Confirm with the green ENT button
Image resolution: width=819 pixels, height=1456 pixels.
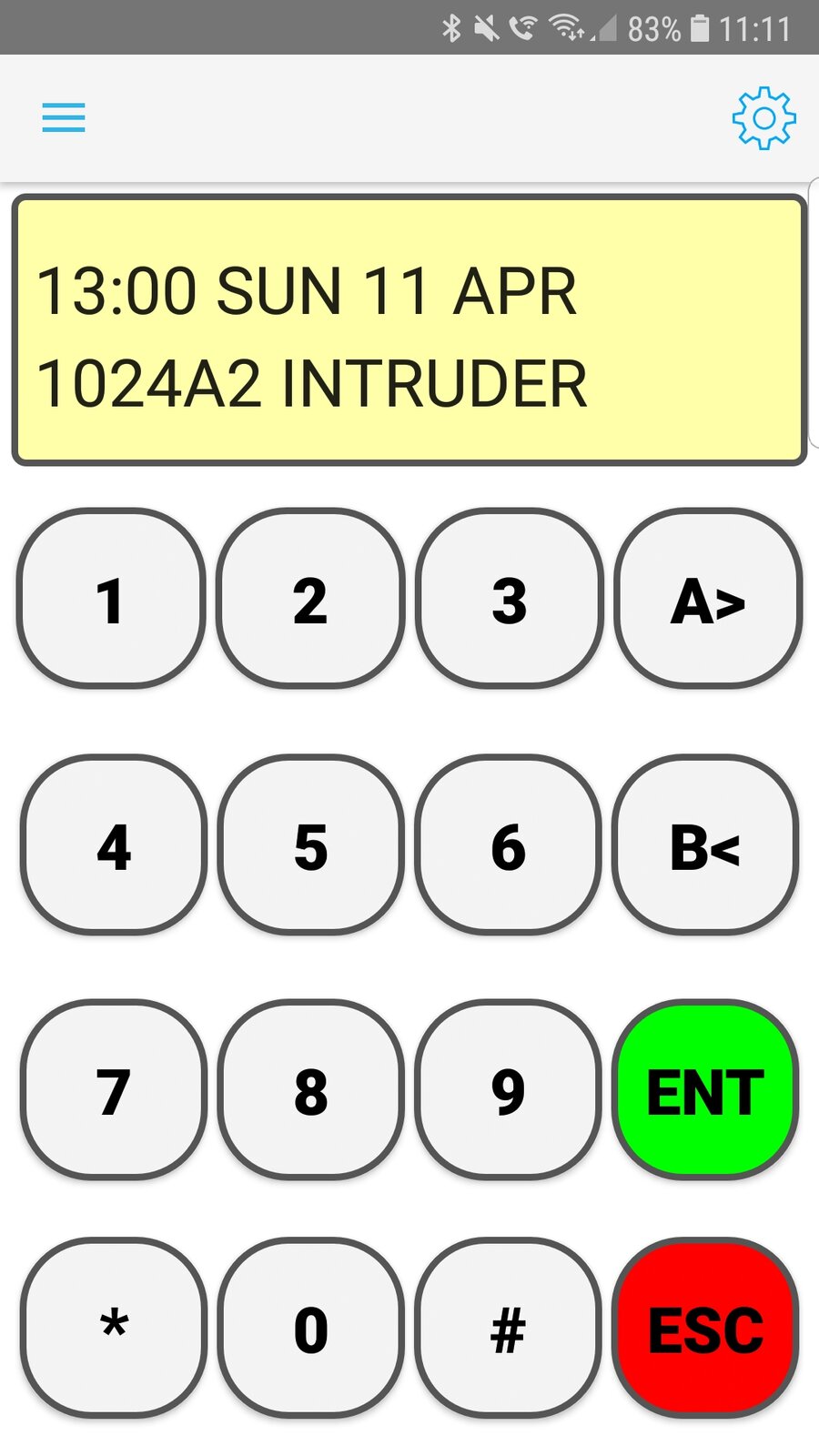[x=705, y=1090]
